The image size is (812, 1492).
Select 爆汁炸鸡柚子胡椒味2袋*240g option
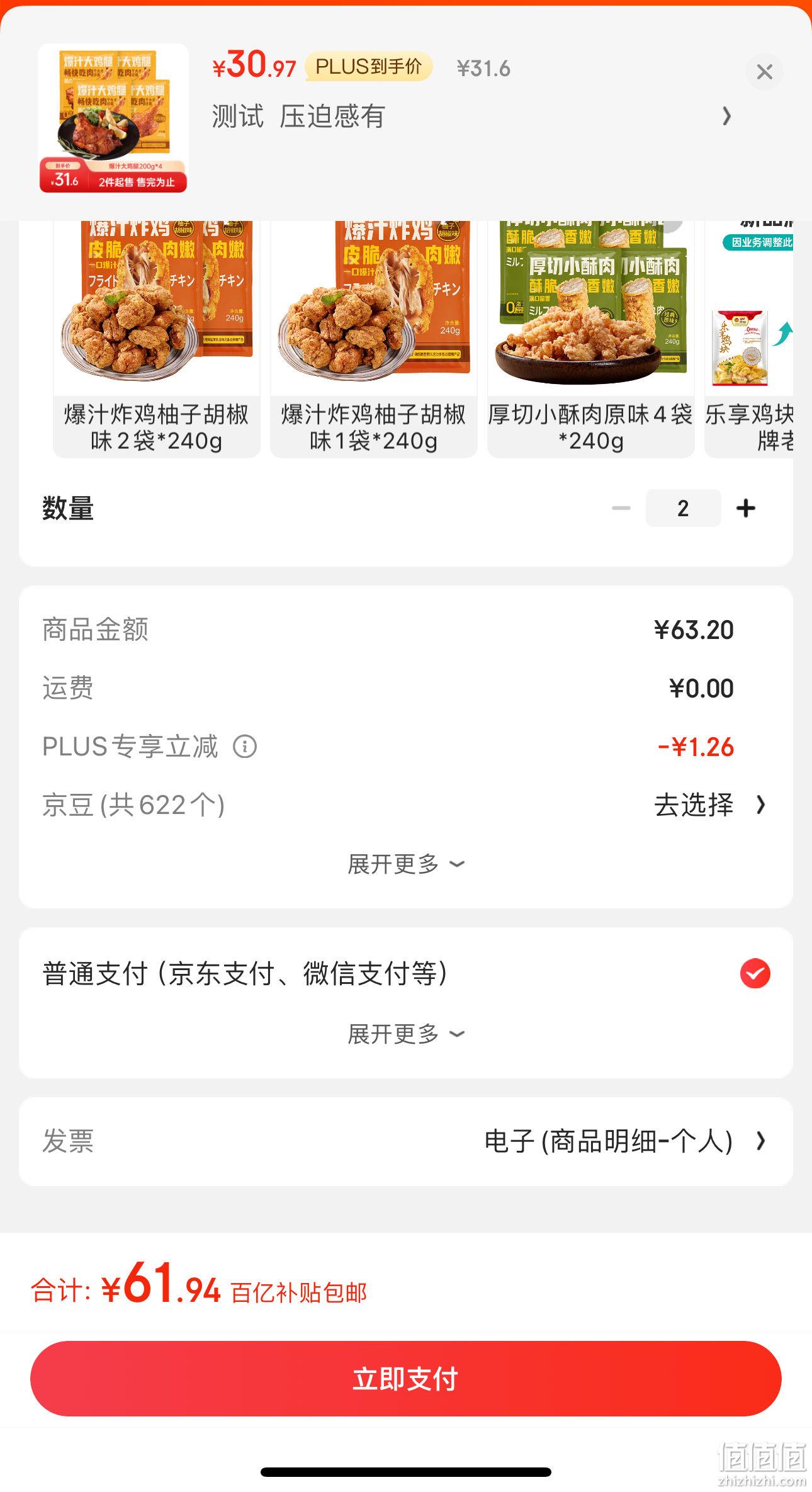tap(157, 339)
